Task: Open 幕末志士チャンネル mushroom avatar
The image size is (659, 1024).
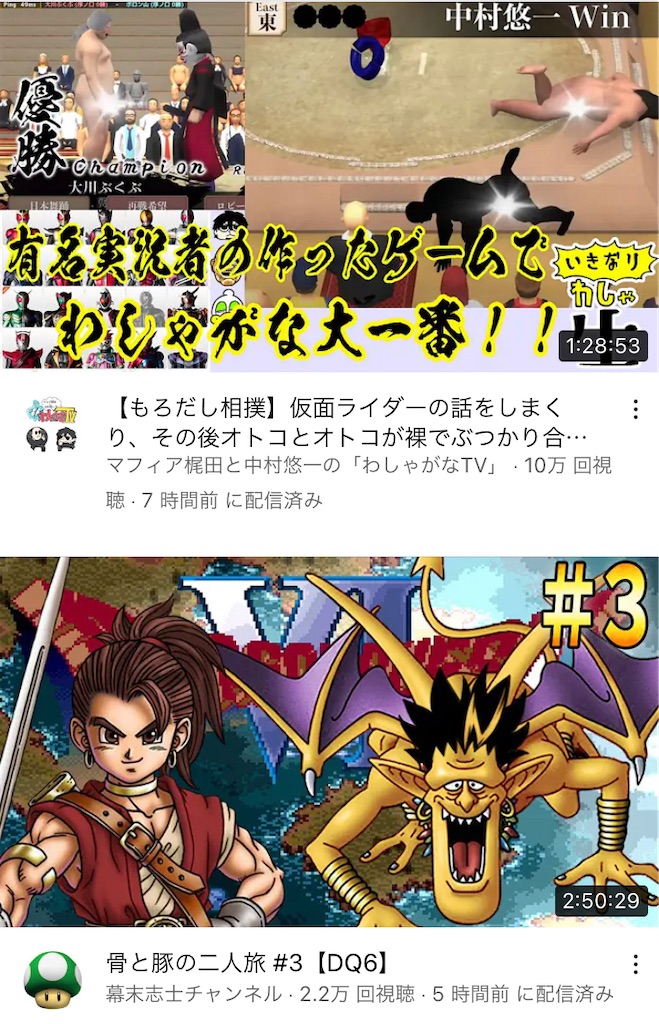Action: (x=52, y=979)
